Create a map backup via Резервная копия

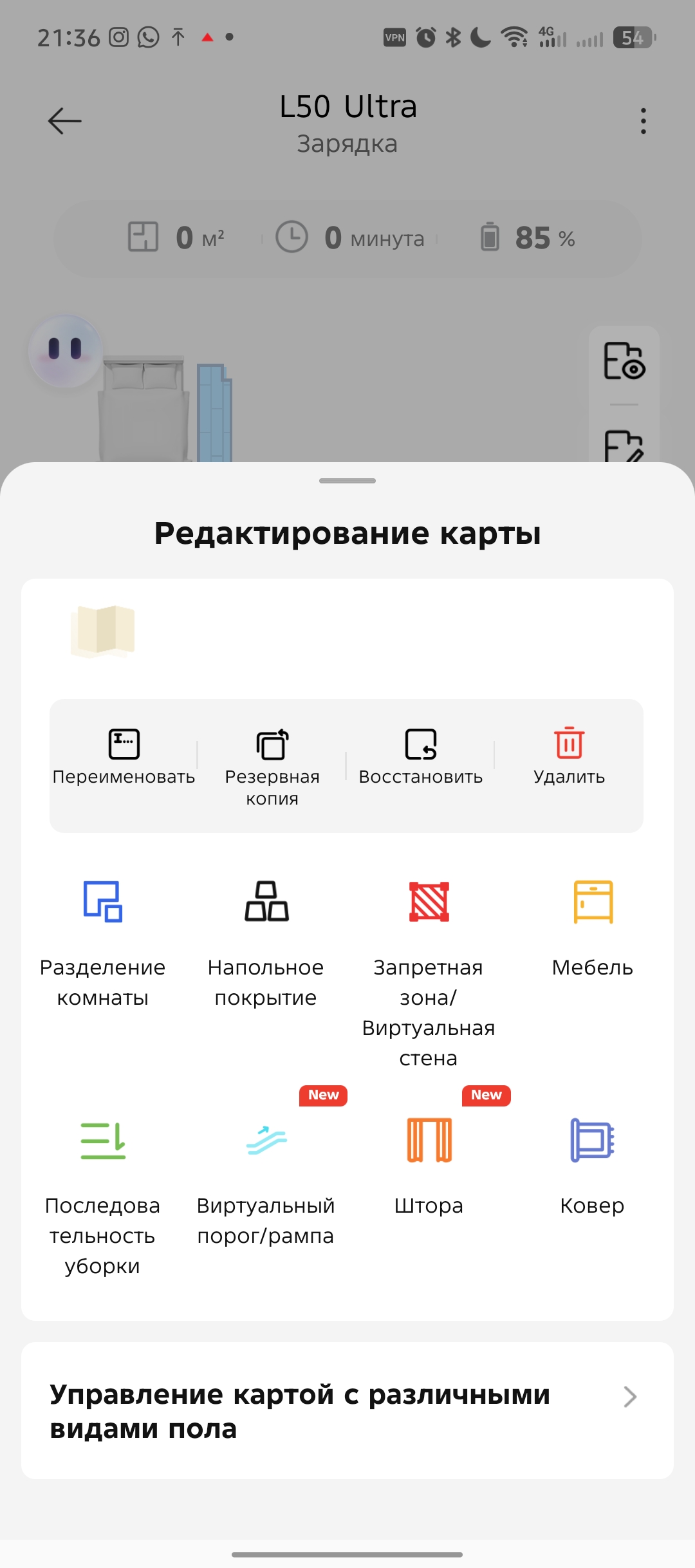pos(272,766)
